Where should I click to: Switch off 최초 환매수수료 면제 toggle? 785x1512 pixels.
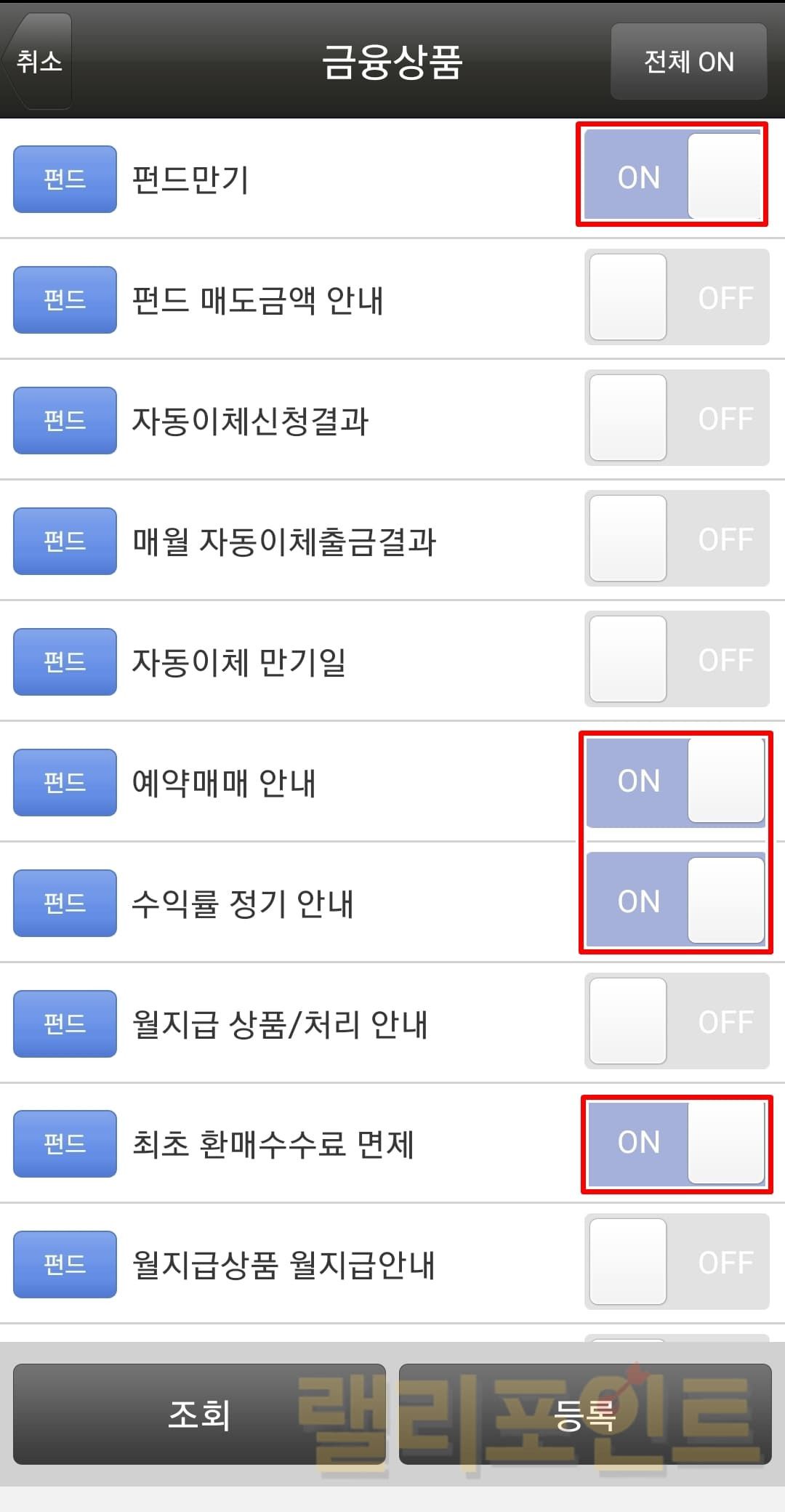coord(675,1142)
